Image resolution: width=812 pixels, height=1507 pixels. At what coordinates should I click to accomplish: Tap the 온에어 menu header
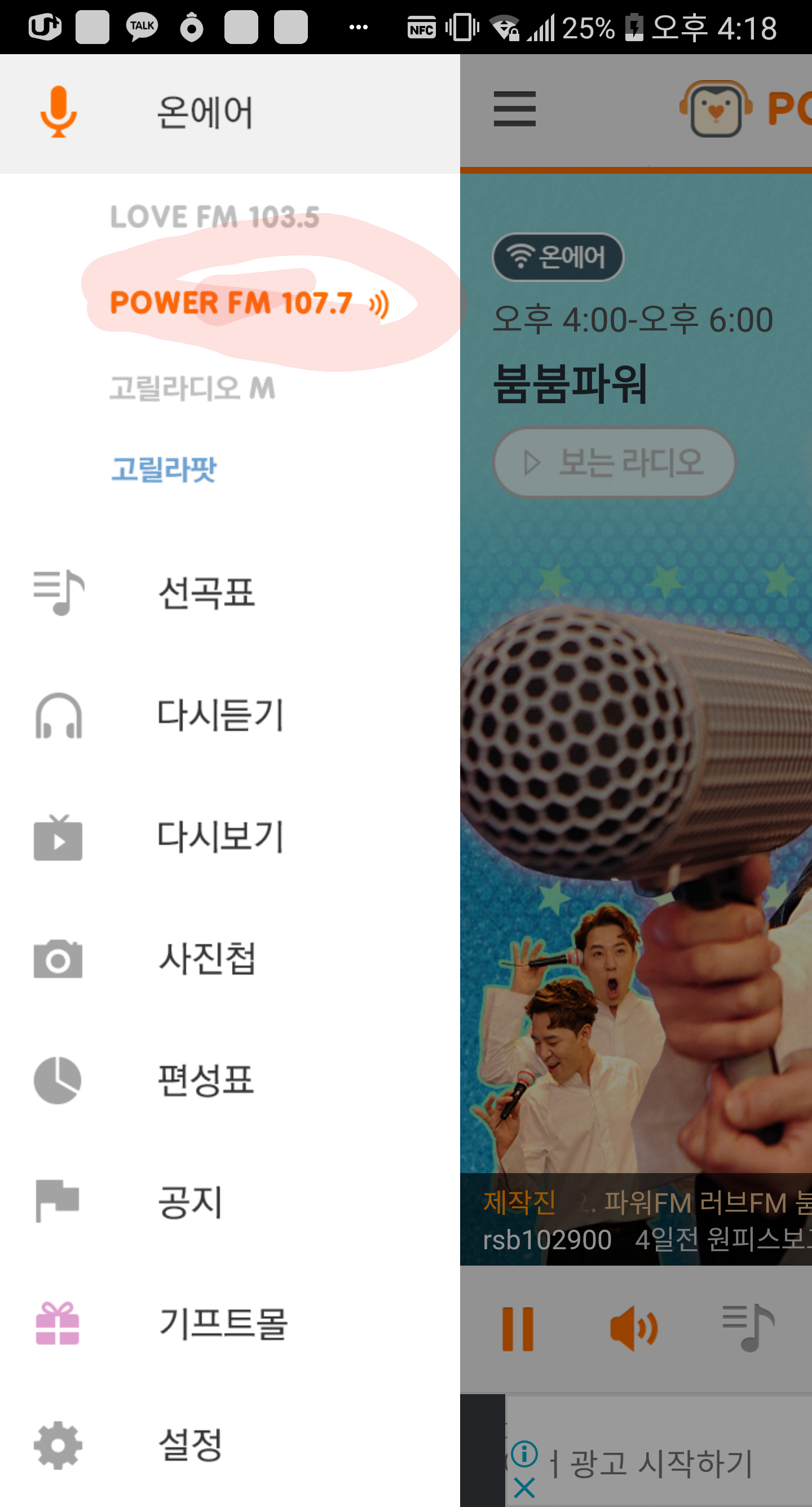point(205,112)
